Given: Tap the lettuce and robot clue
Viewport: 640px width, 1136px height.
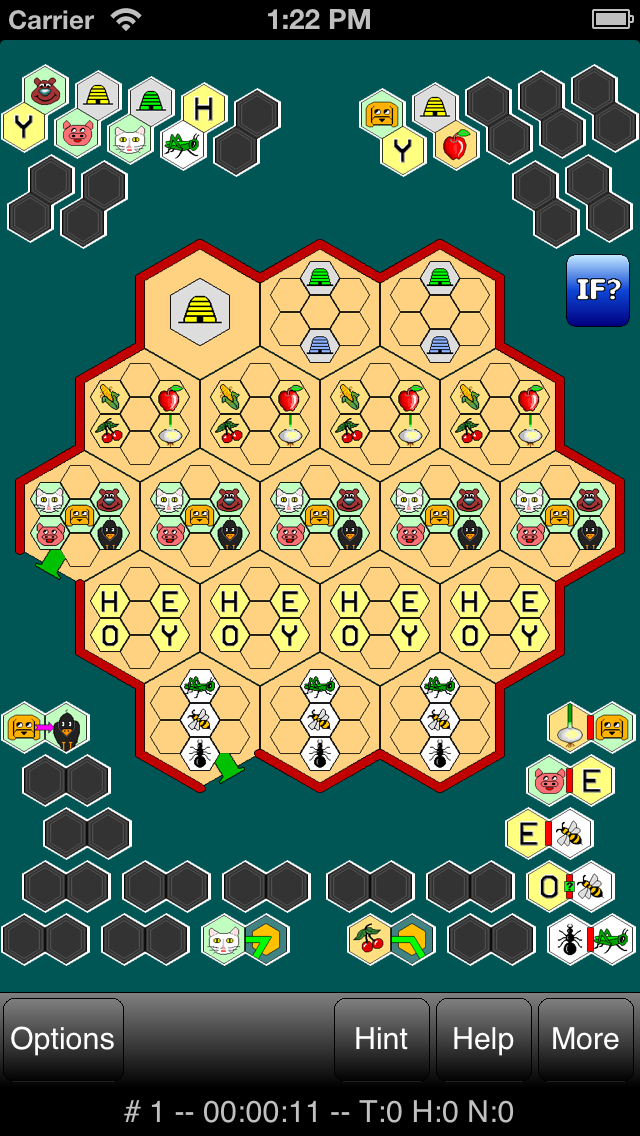Looking at the screenshot, I should point(591,726).
